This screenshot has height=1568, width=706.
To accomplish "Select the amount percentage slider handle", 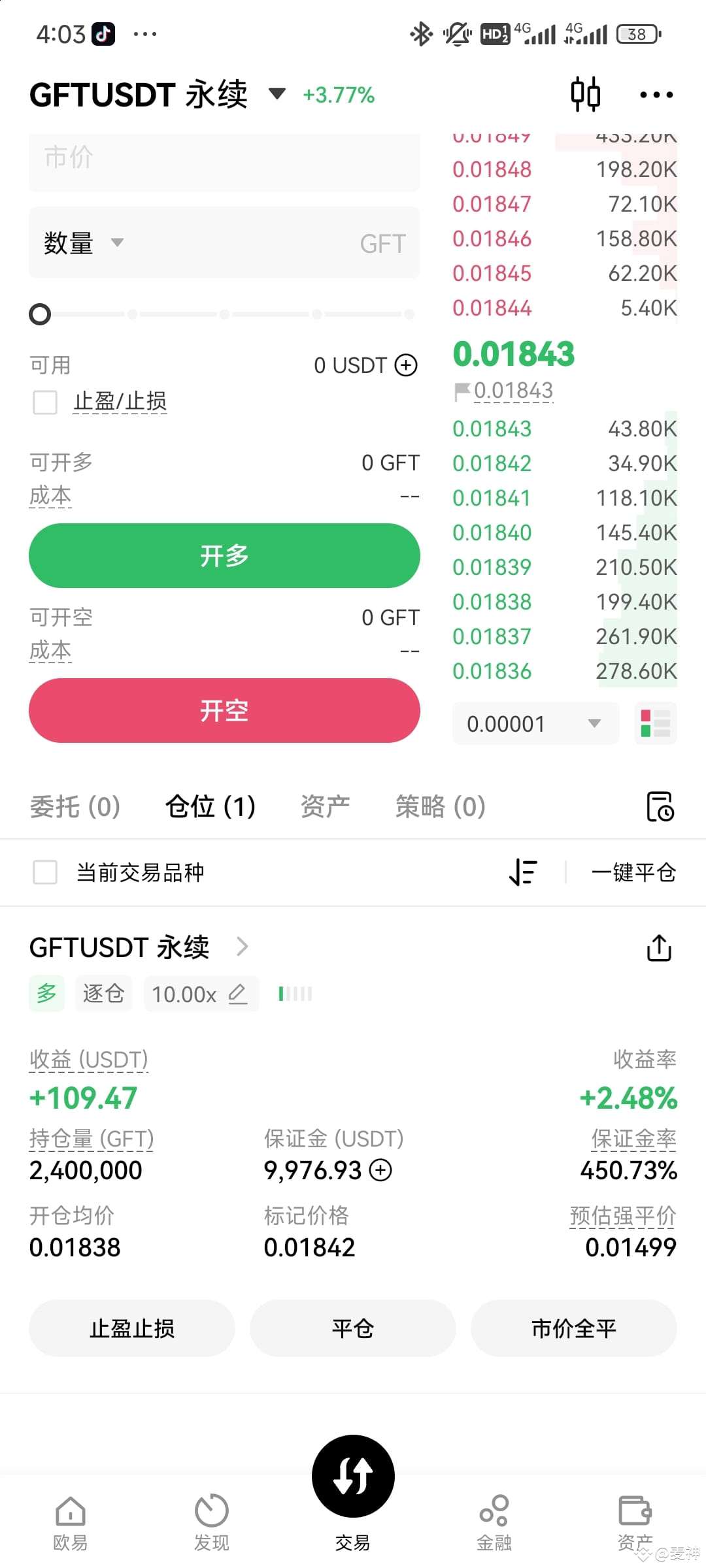I will [40, 314].
